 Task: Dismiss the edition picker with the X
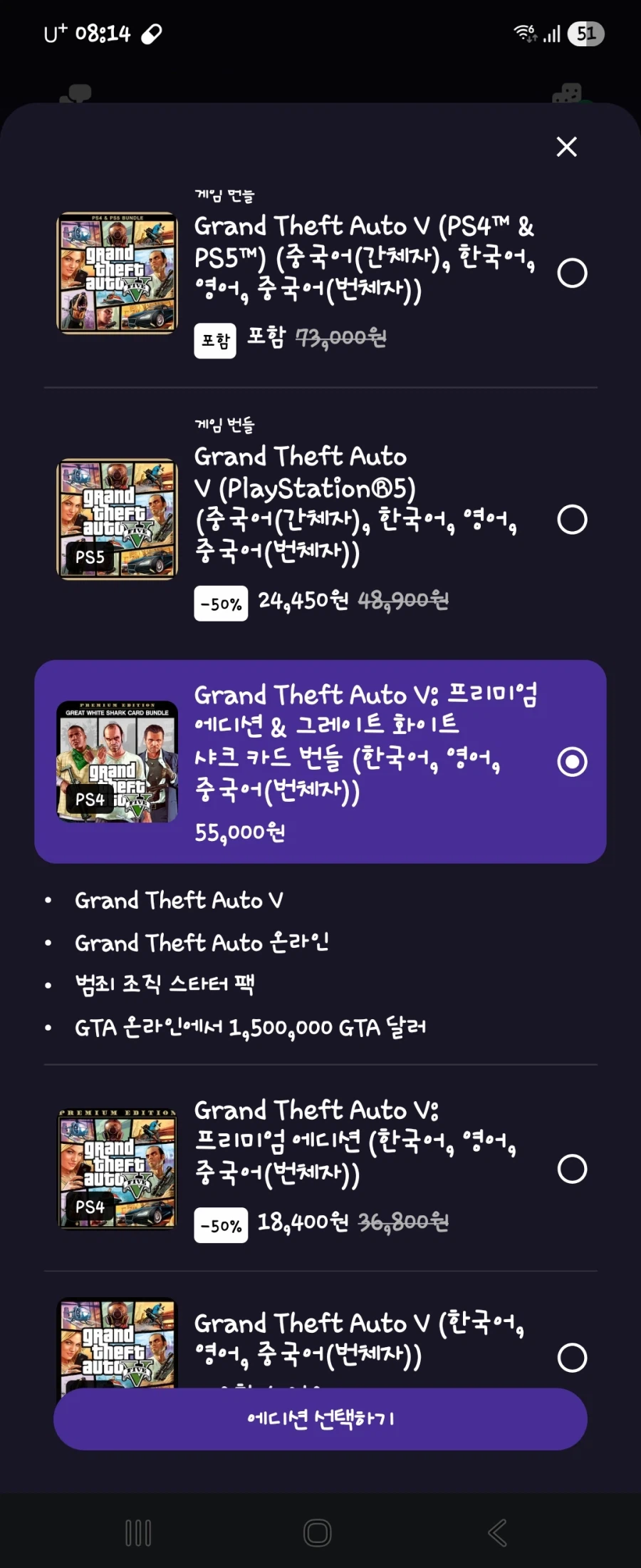click(566, 148)
